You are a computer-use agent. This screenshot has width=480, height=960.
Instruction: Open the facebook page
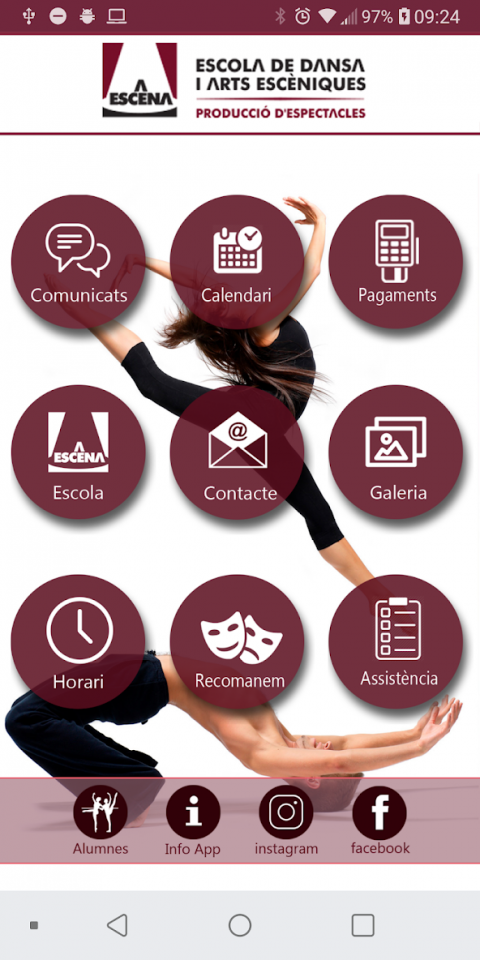click(380, 820)
